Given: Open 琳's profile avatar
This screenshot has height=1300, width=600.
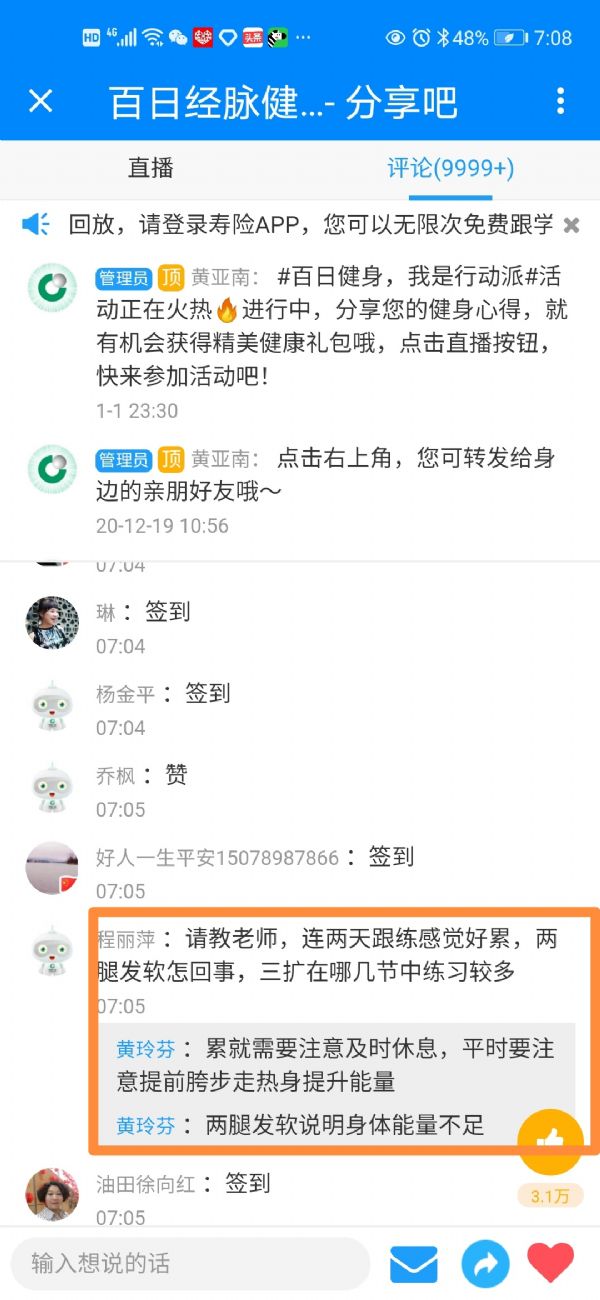Looking at the screenshot, I should 52,623.
